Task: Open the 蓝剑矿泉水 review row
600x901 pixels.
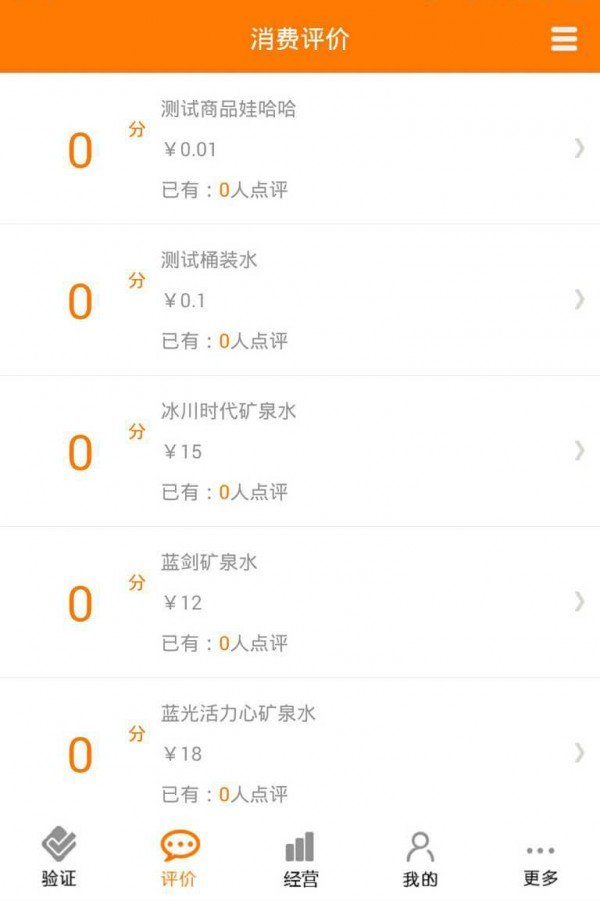Action: (x=300, y=602)
